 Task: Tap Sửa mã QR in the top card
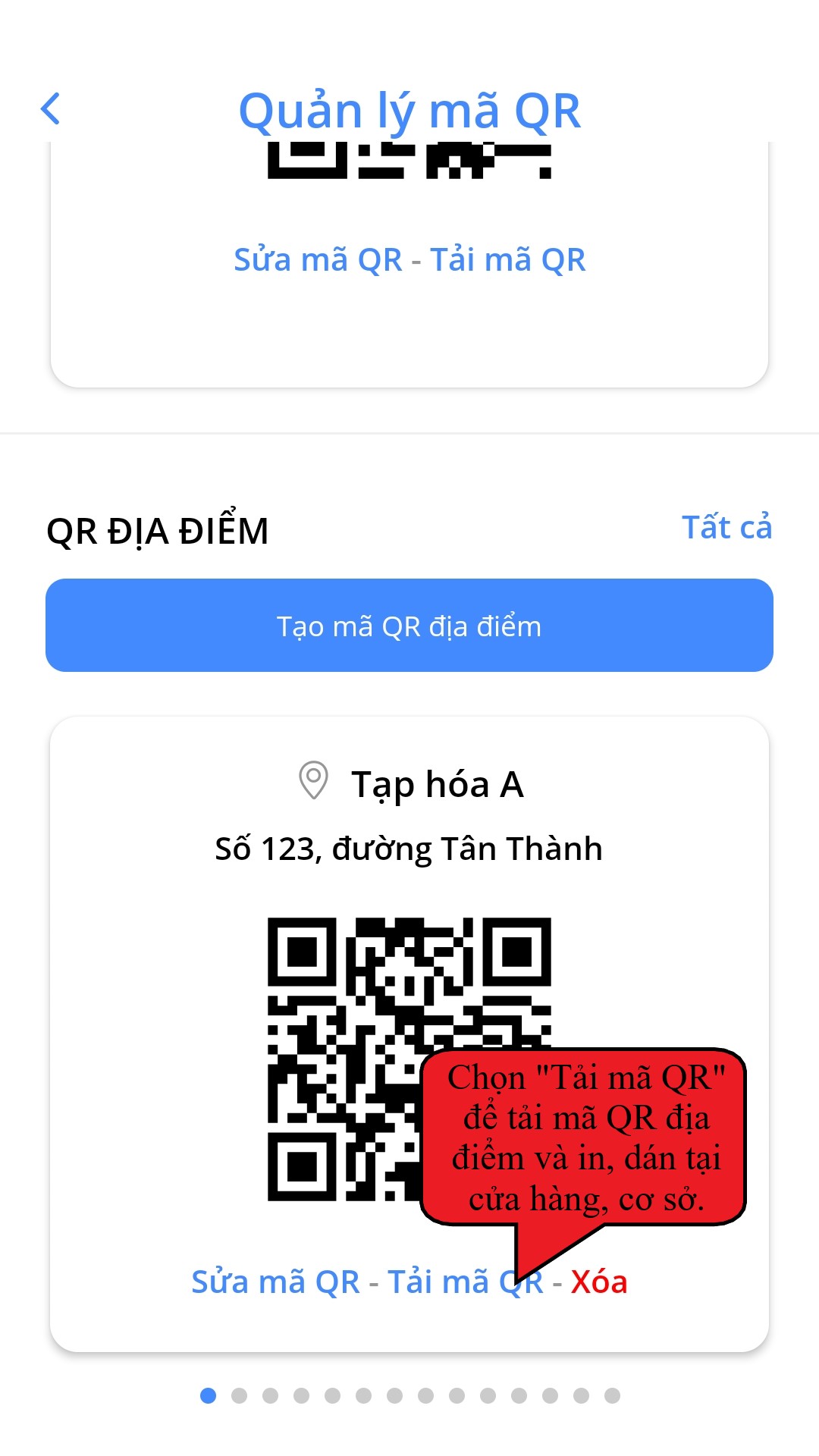(x=318, y=260)
